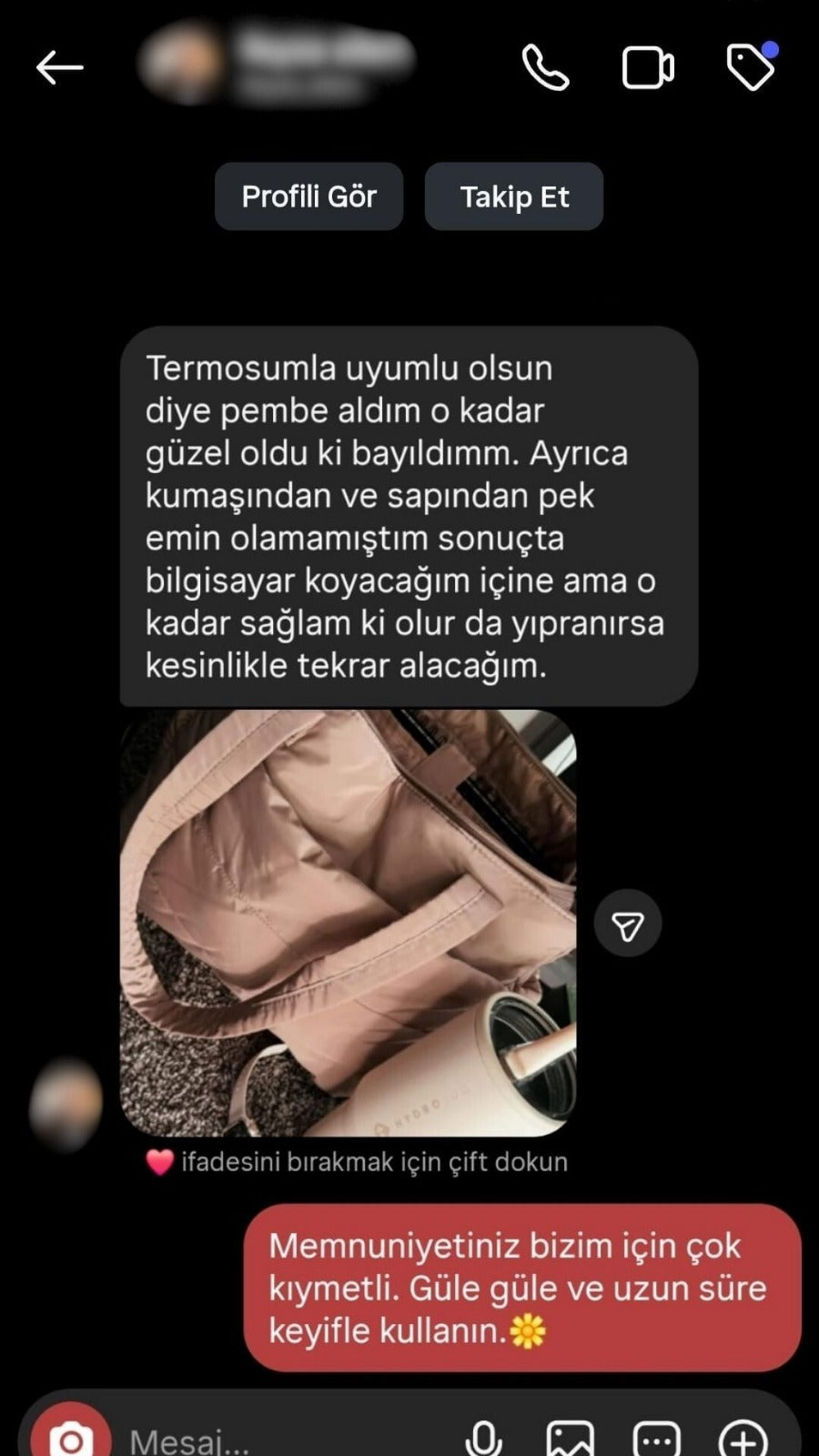Focus the Mesaj text field
Screen dimensions: 819x1456
tap(273, 1440)
